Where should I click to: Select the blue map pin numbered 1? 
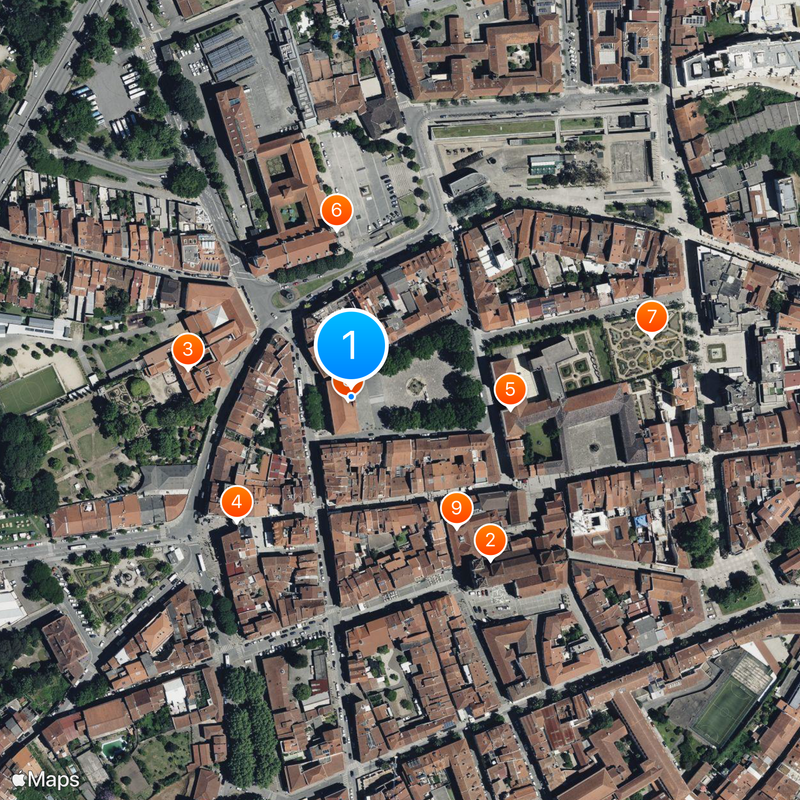click(350, 345)
